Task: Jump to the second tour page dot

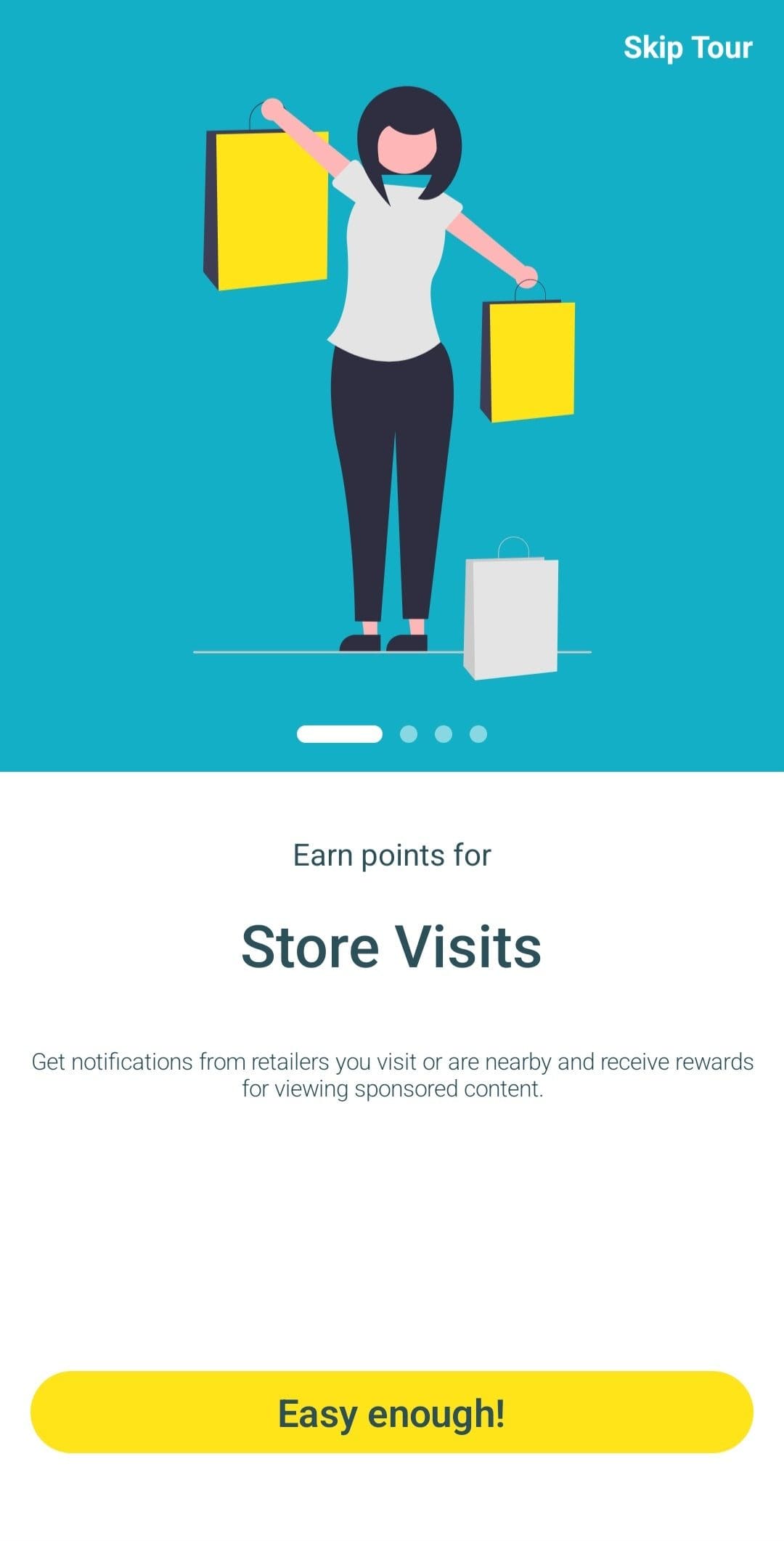Action: 409,734
